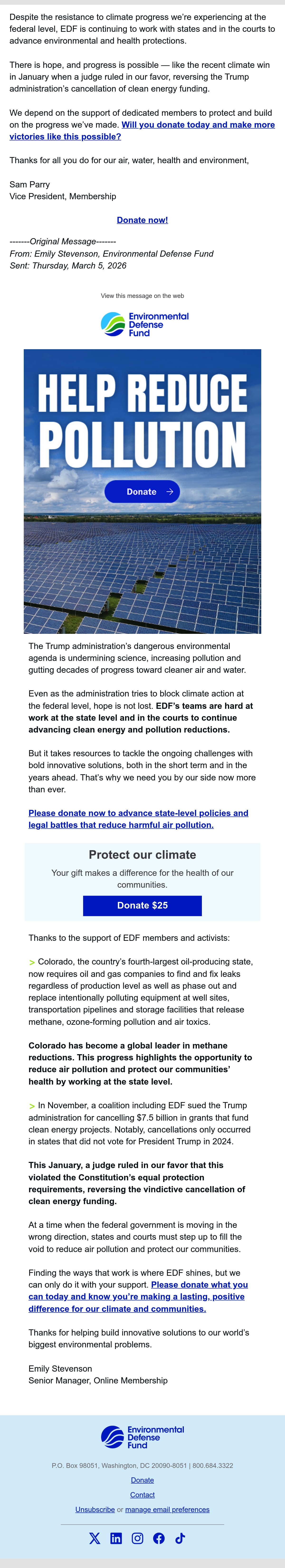Viewport: 285px width, 1568px height.
Task: Open EDF's X profile icon
Action: [x=95, y=1538]
